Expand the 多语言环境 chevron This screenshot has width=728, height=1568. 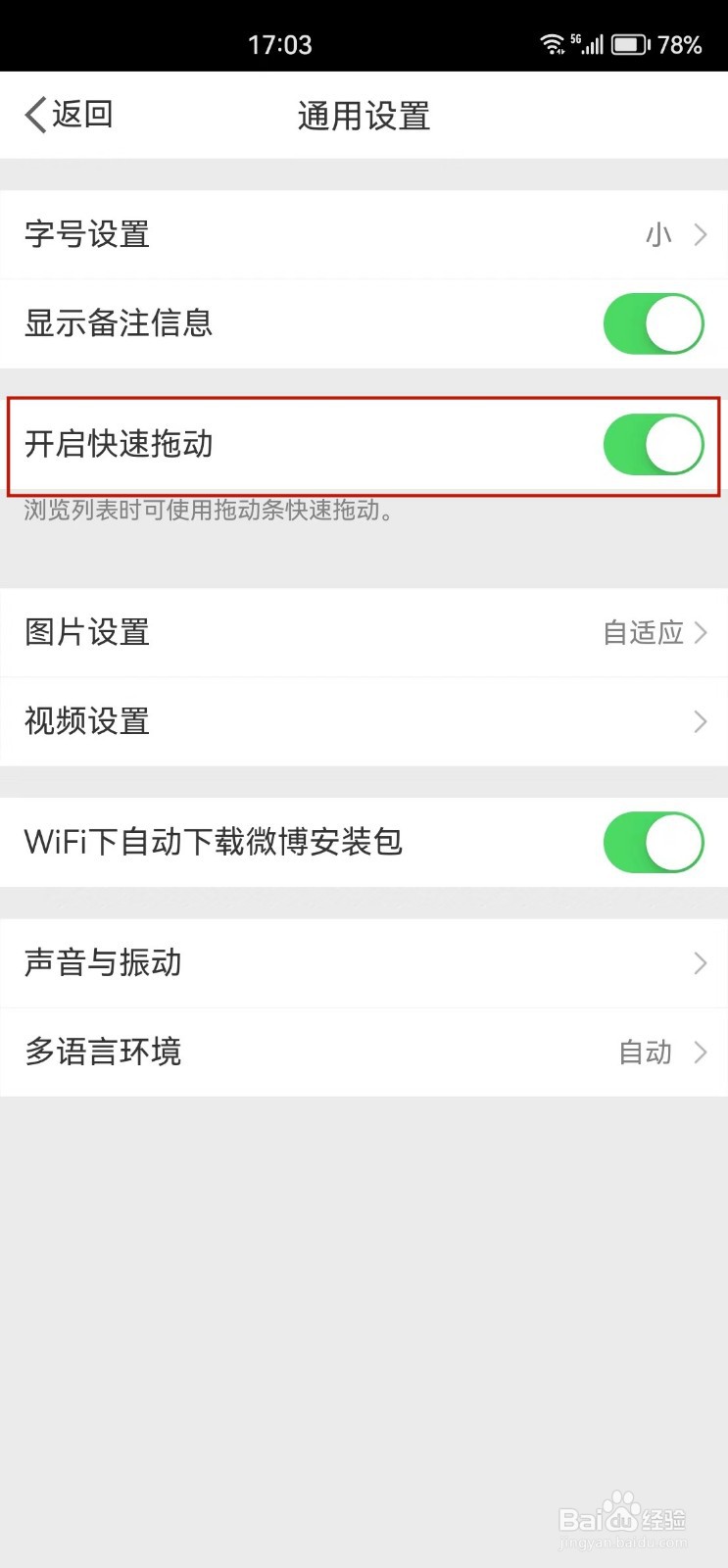pyautogui.click(x=701, y=1052)
